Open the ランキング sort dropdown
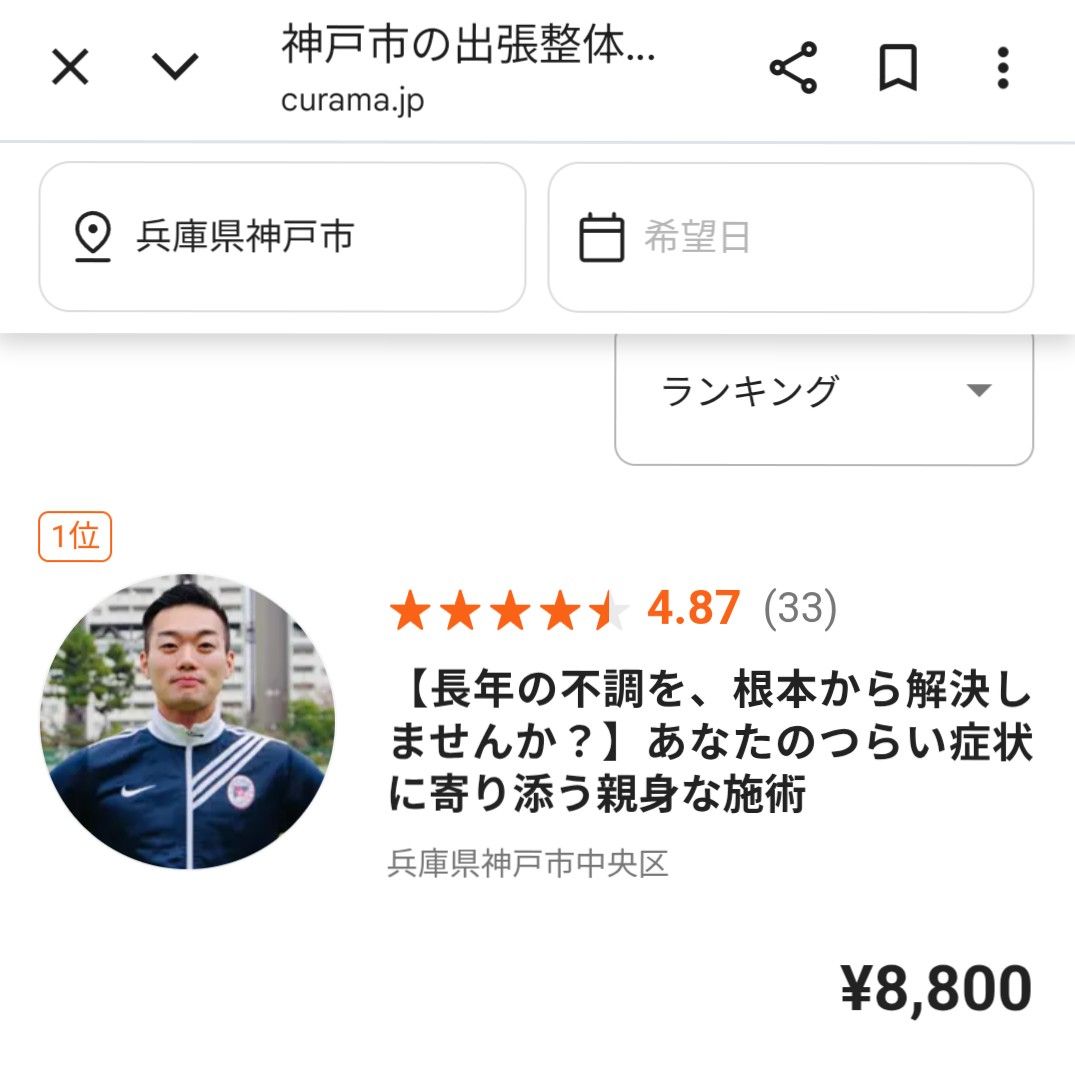Image resolution: width=1075 pixels, height=1075 pixels. 824,391
